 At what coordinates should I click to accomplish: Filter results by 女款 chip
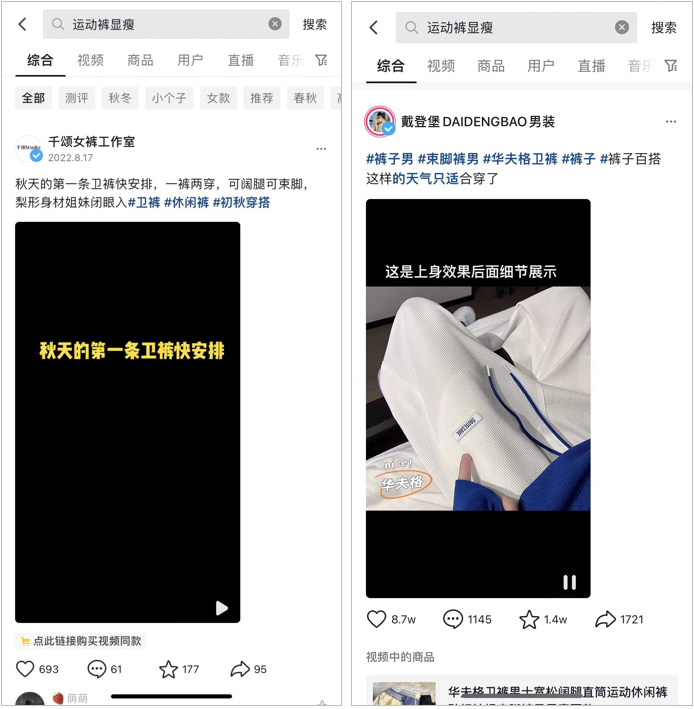(218, 98)
